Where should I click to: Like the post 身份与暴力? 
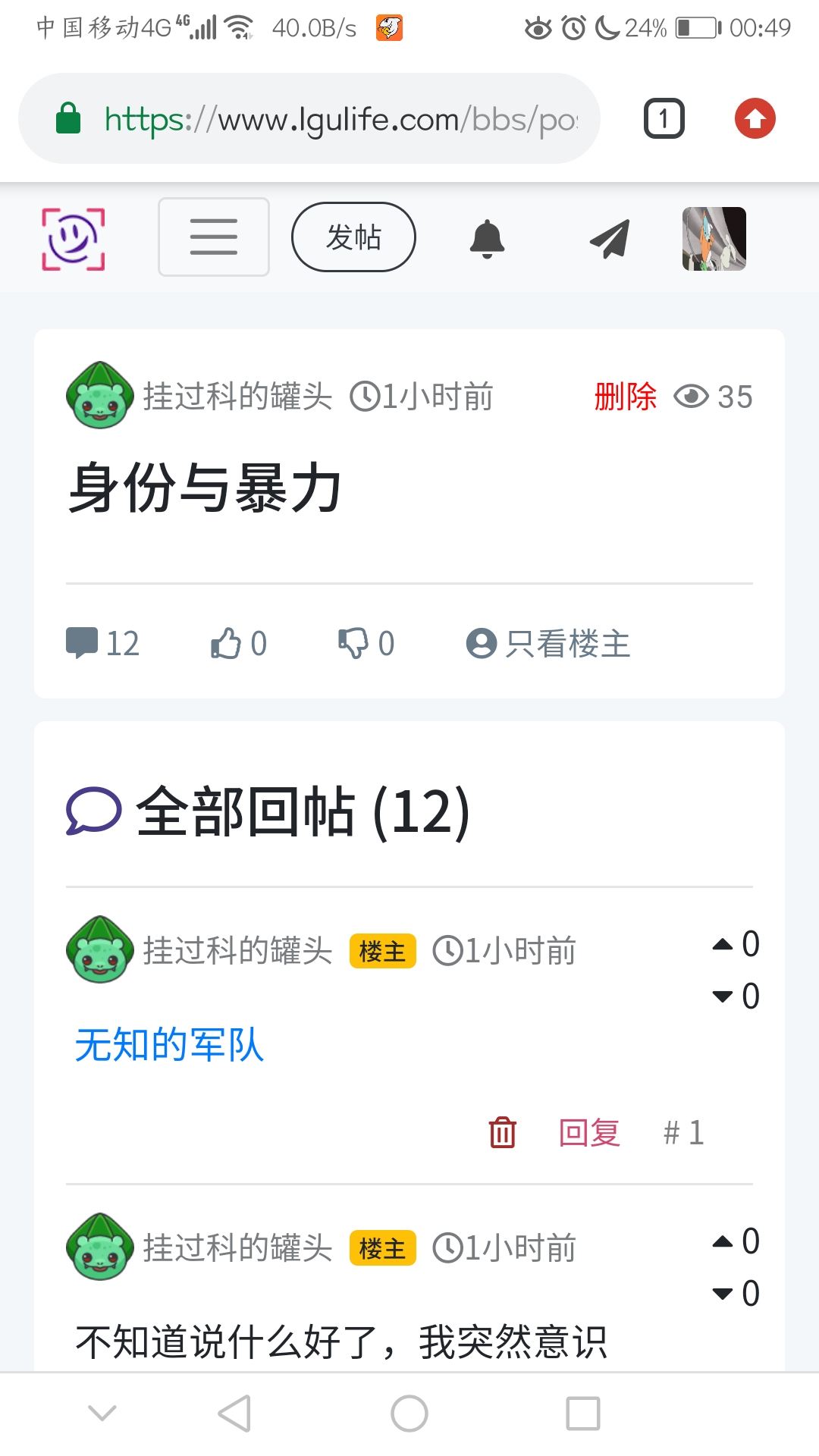point(238,644)
